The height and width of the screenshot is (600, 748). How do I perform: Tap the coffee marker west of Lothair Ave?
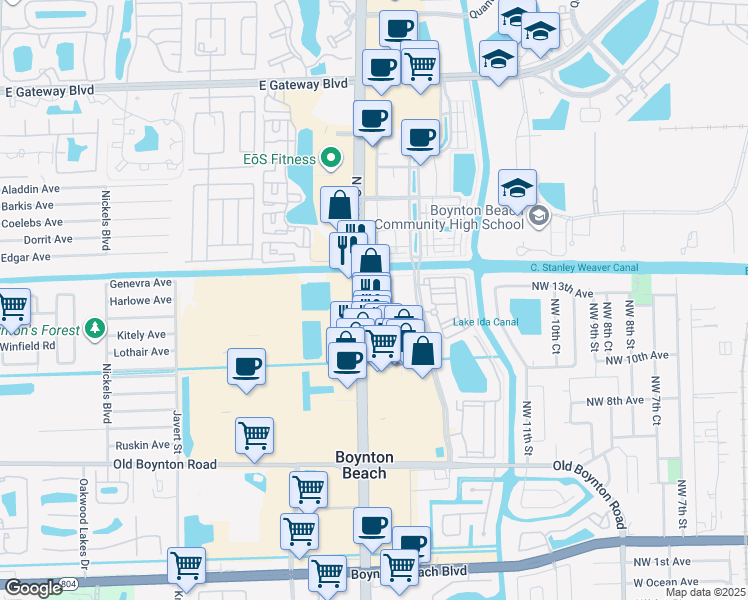click(246, 366)
